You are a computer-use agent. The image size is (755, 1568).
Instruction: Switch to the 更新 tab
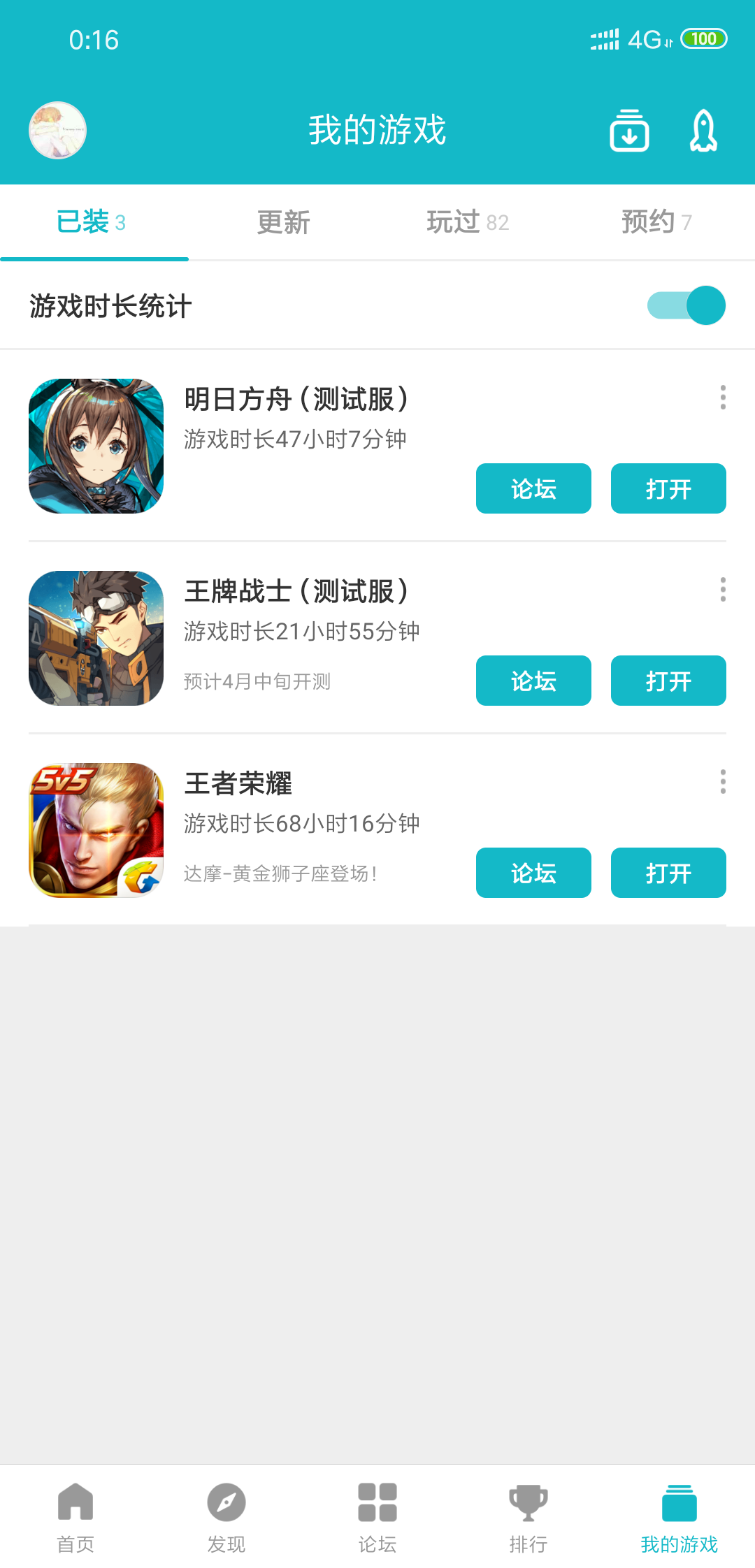283,223
